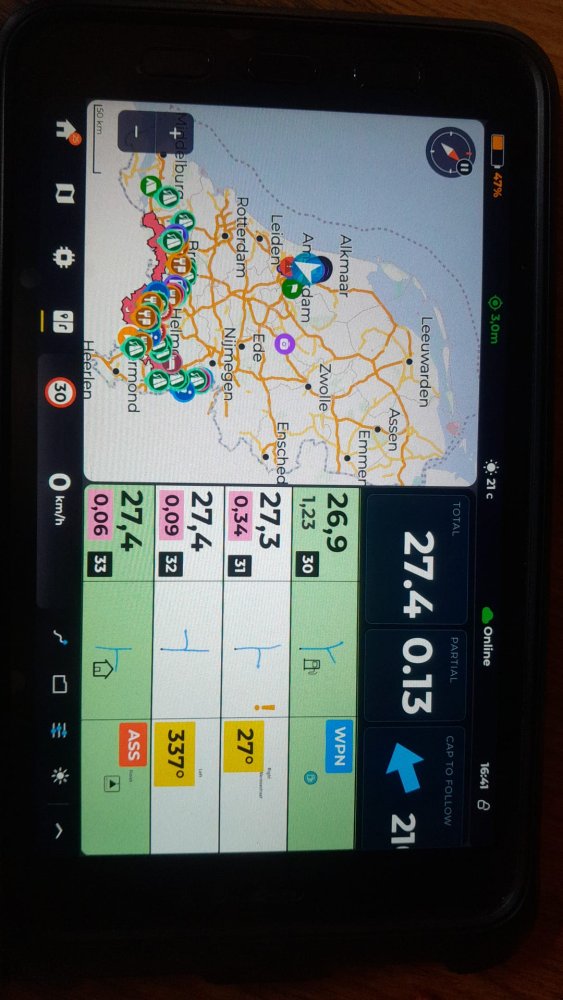Zoom in the map with plus button
This screenshot has height=1000, width=563.
(173, 134)
